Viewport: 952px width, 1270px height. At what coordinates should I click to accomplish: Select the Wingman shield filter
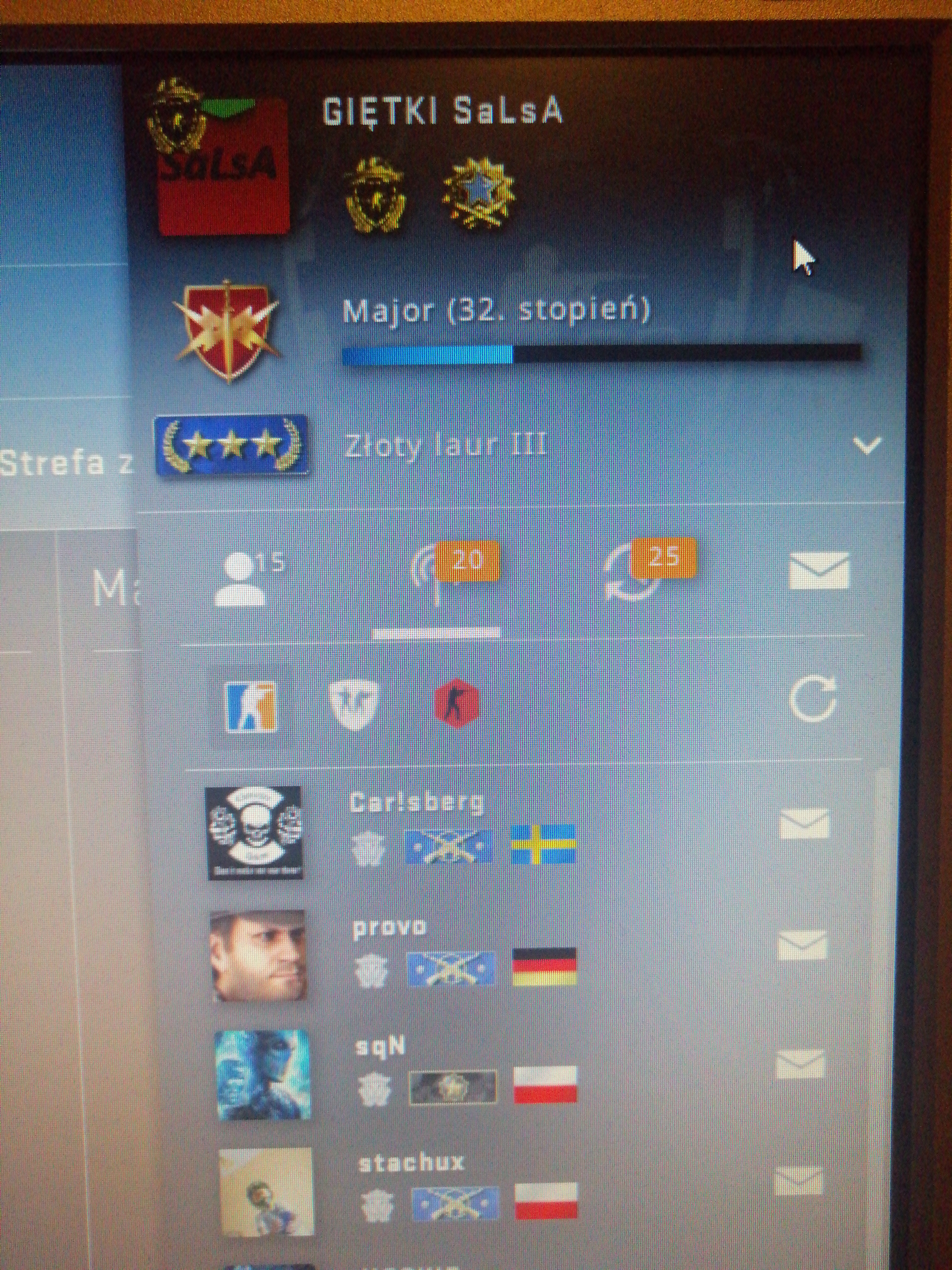[355, 706]
